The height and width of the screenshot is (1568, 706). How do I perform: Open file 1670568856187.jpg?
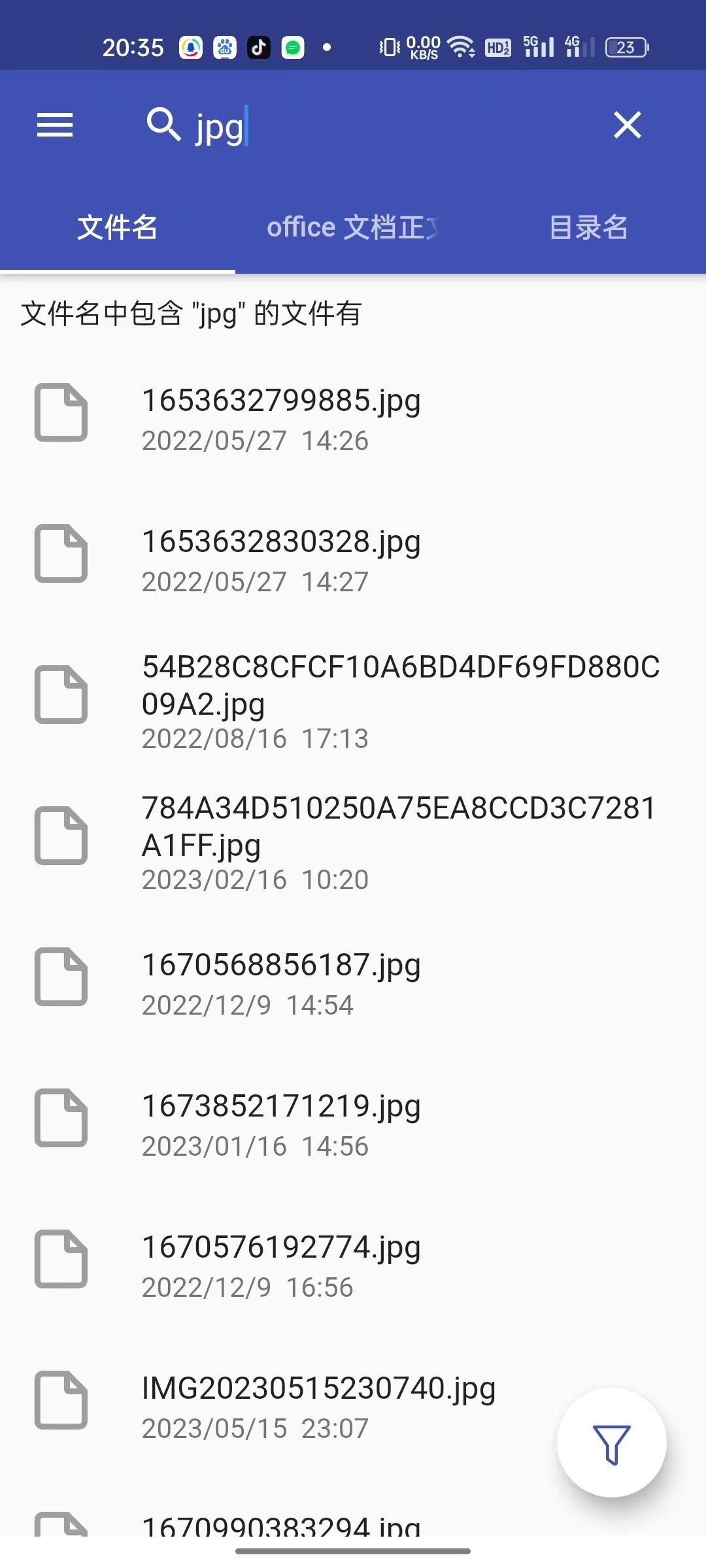(x=353, y=983)
